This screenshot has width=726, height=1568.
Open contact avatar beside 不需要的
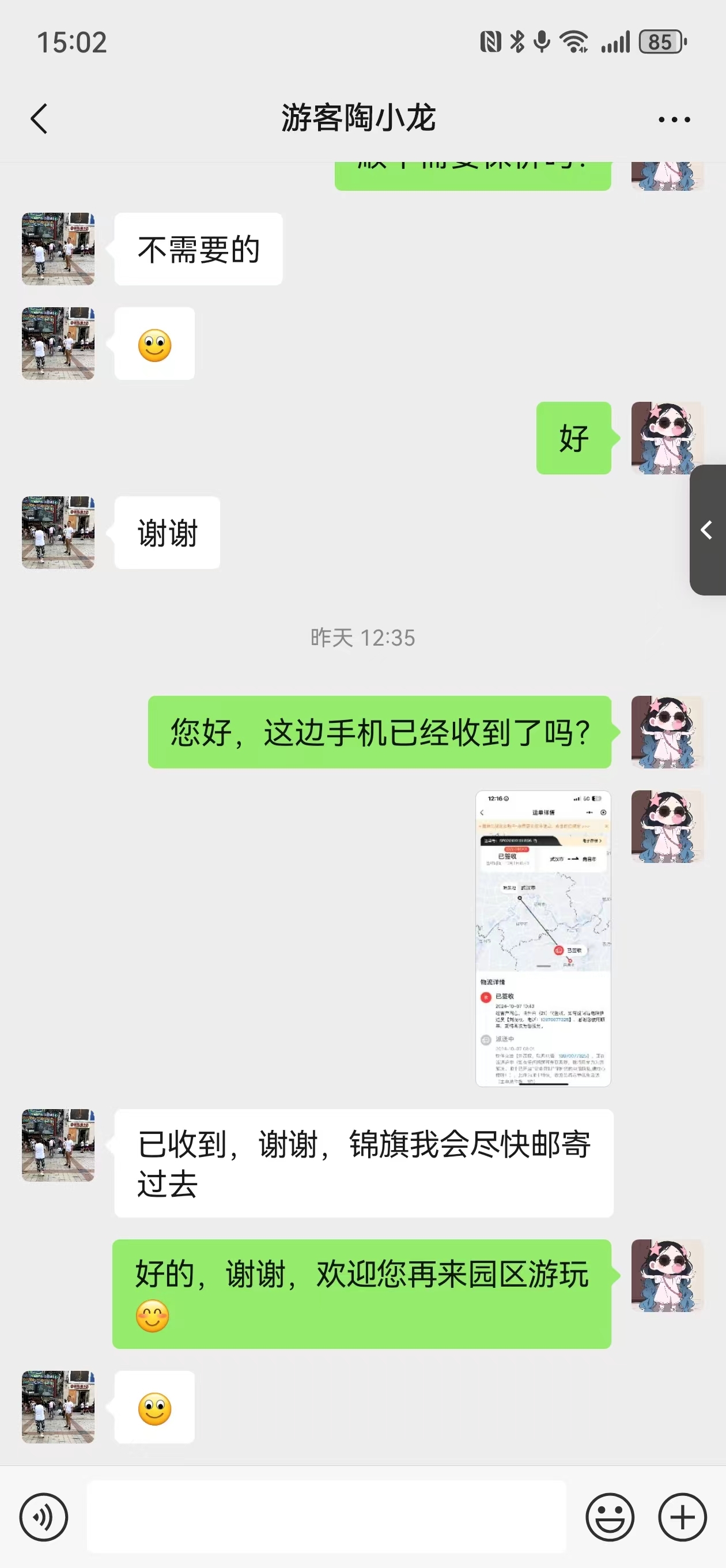pyautogui.click(x=58, y=248)
